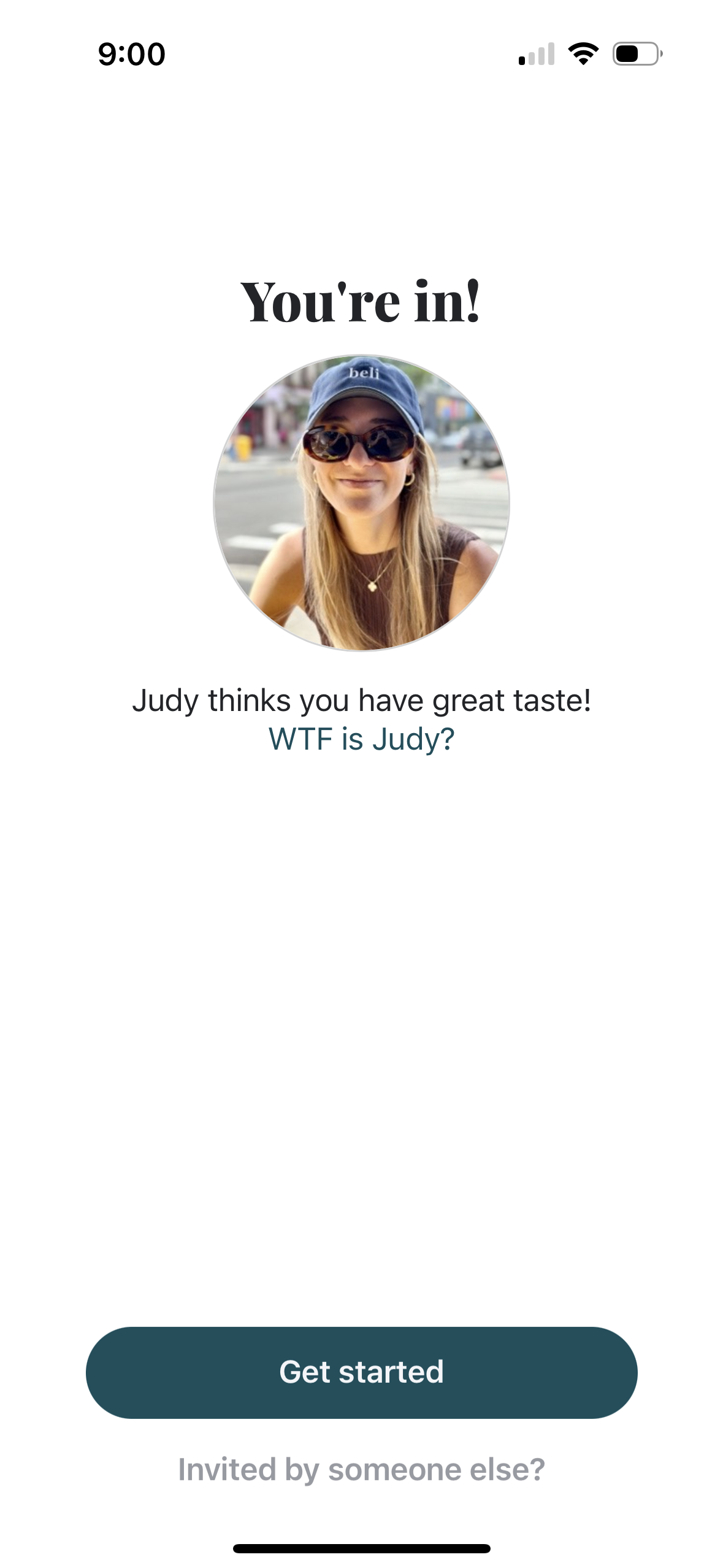This screenshot has width=723, height=1568.
Task: Open the 'WTF is Judy?' link
Action: 361,739
